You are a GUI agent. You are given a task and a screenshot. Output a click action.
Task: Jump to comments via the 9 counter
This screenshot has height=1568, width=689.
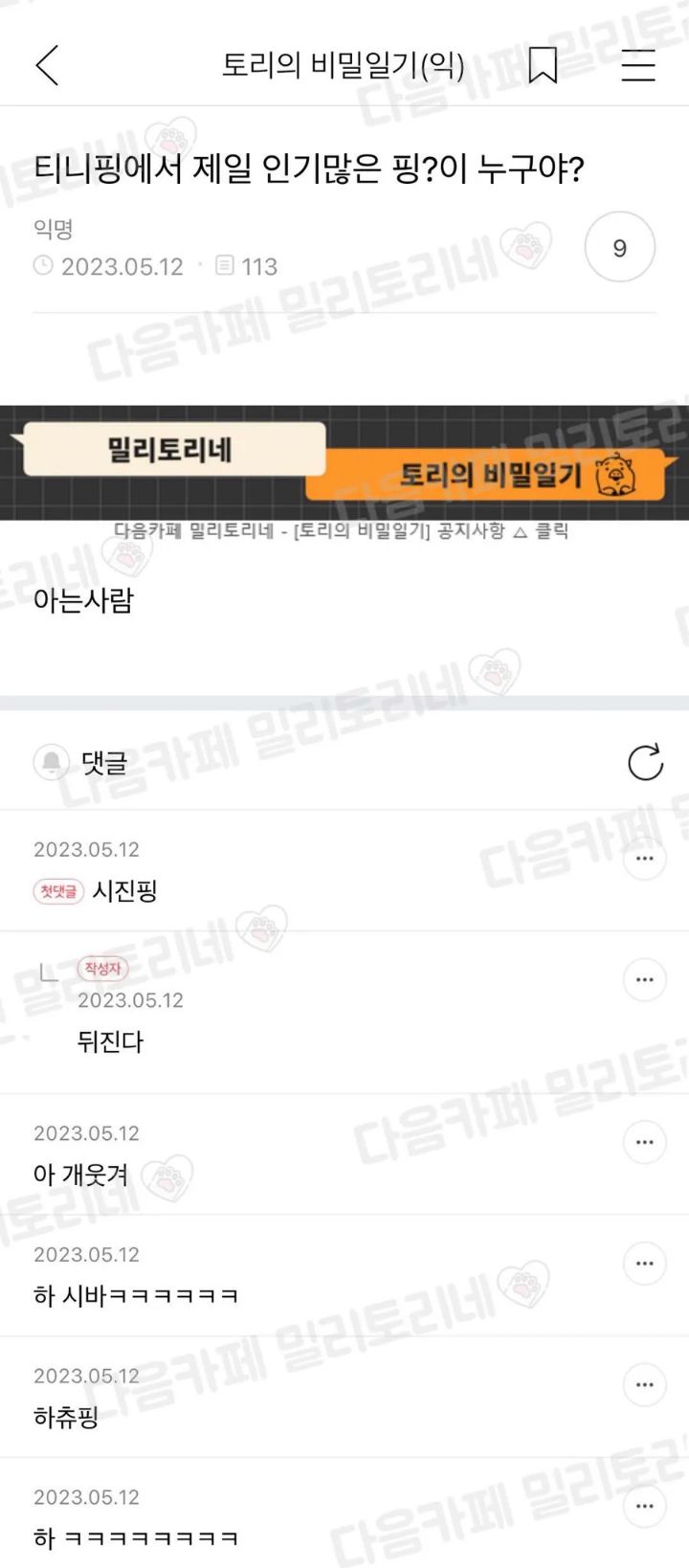(619, 248)
